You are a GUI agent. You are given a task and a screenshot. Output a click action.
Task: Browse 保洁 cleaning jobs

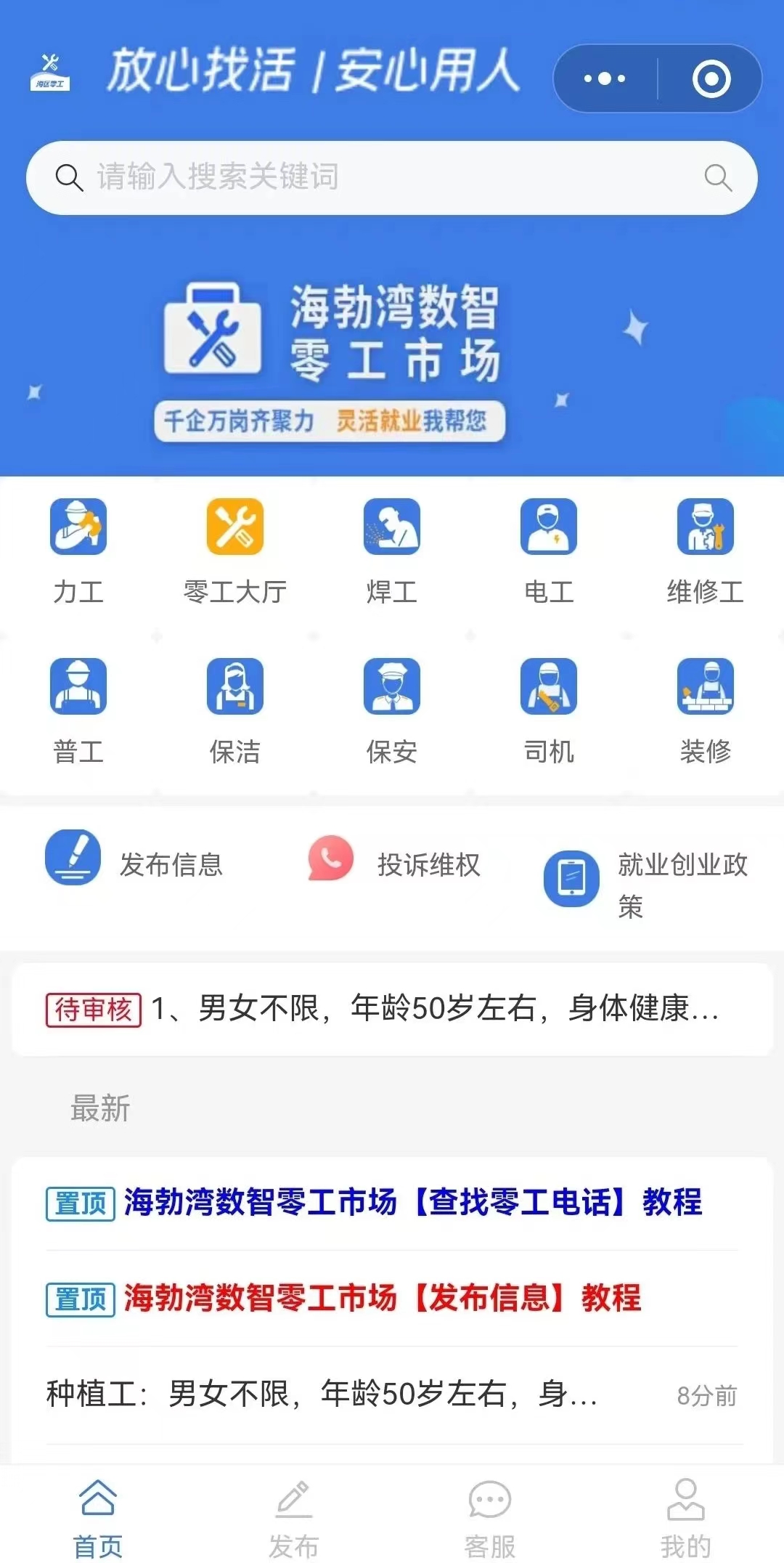pyautogui.click(x=234, y=710)
